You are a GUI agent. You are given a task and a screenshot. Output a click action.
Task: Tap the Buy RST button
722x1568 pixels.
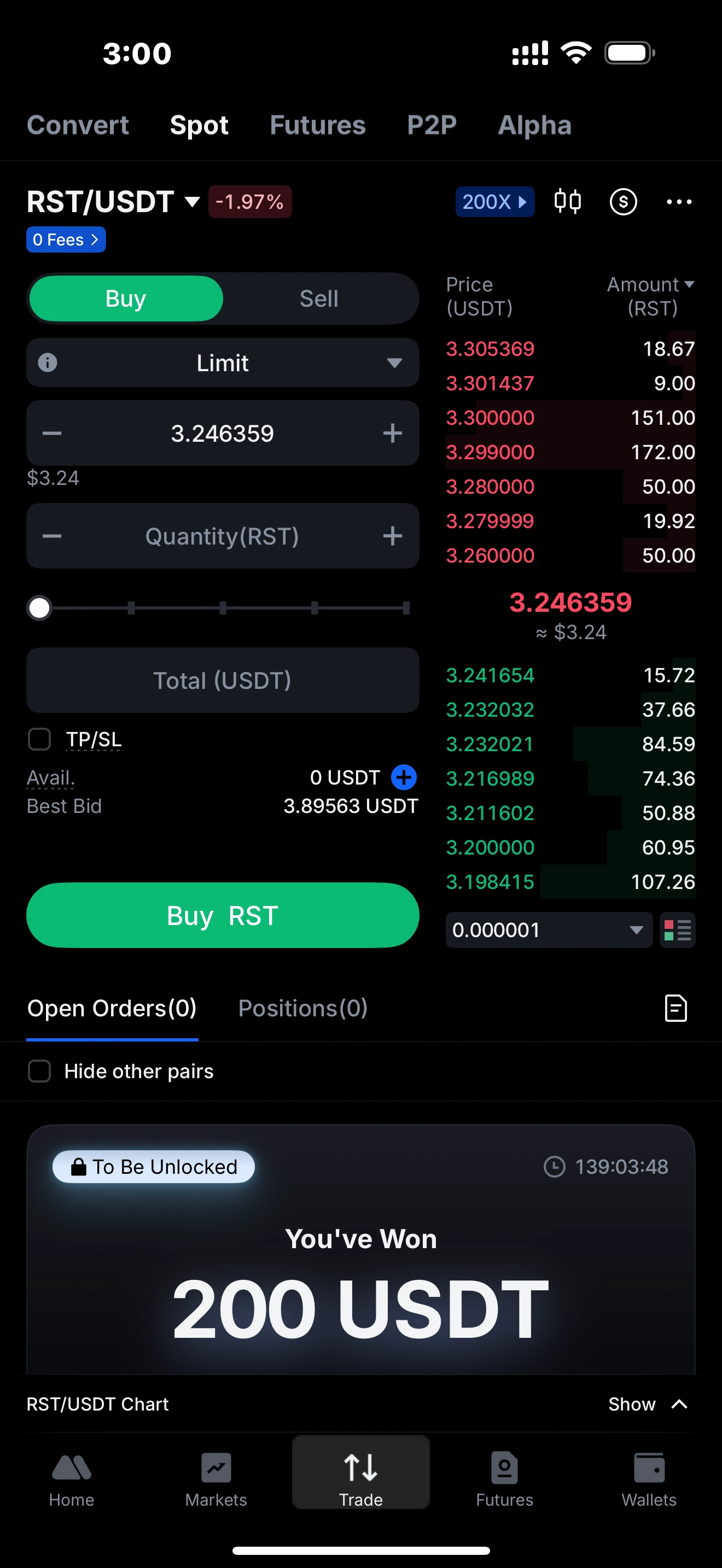point(222,915)
